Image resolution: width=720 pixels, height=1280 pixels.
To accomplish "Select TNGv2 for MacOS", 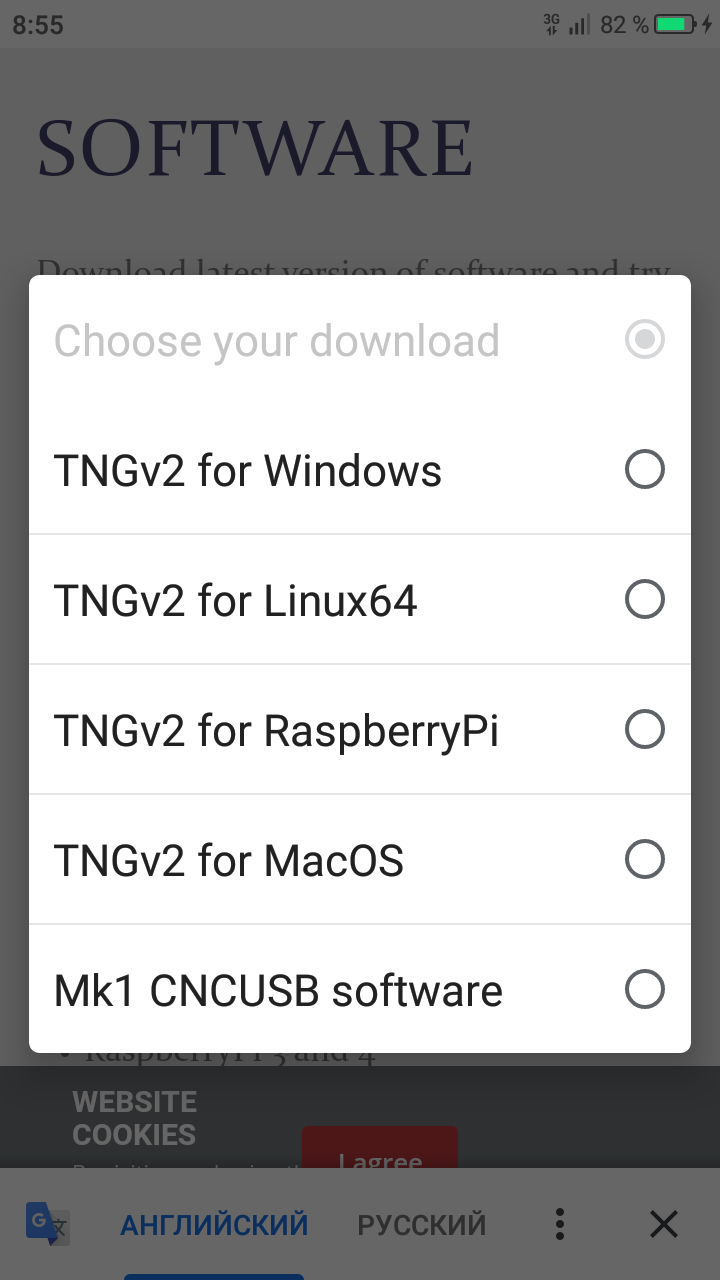I will tap(359, 860).
